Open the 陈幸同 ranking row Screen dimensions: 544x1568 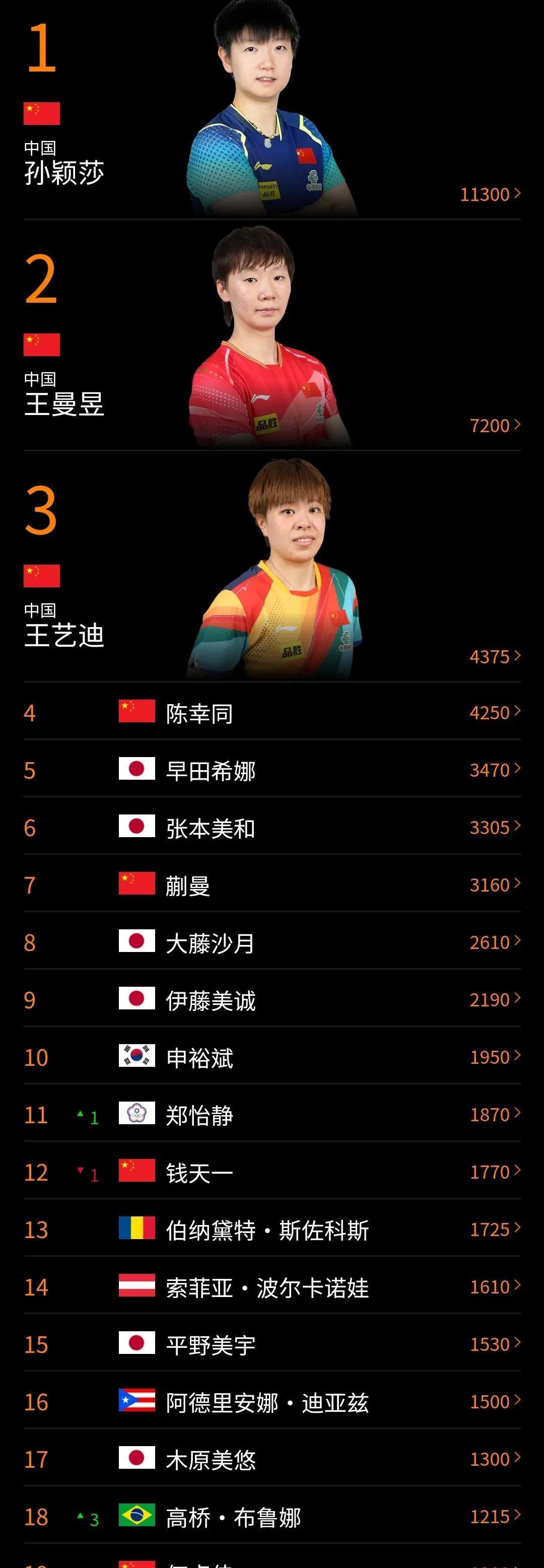271,713
